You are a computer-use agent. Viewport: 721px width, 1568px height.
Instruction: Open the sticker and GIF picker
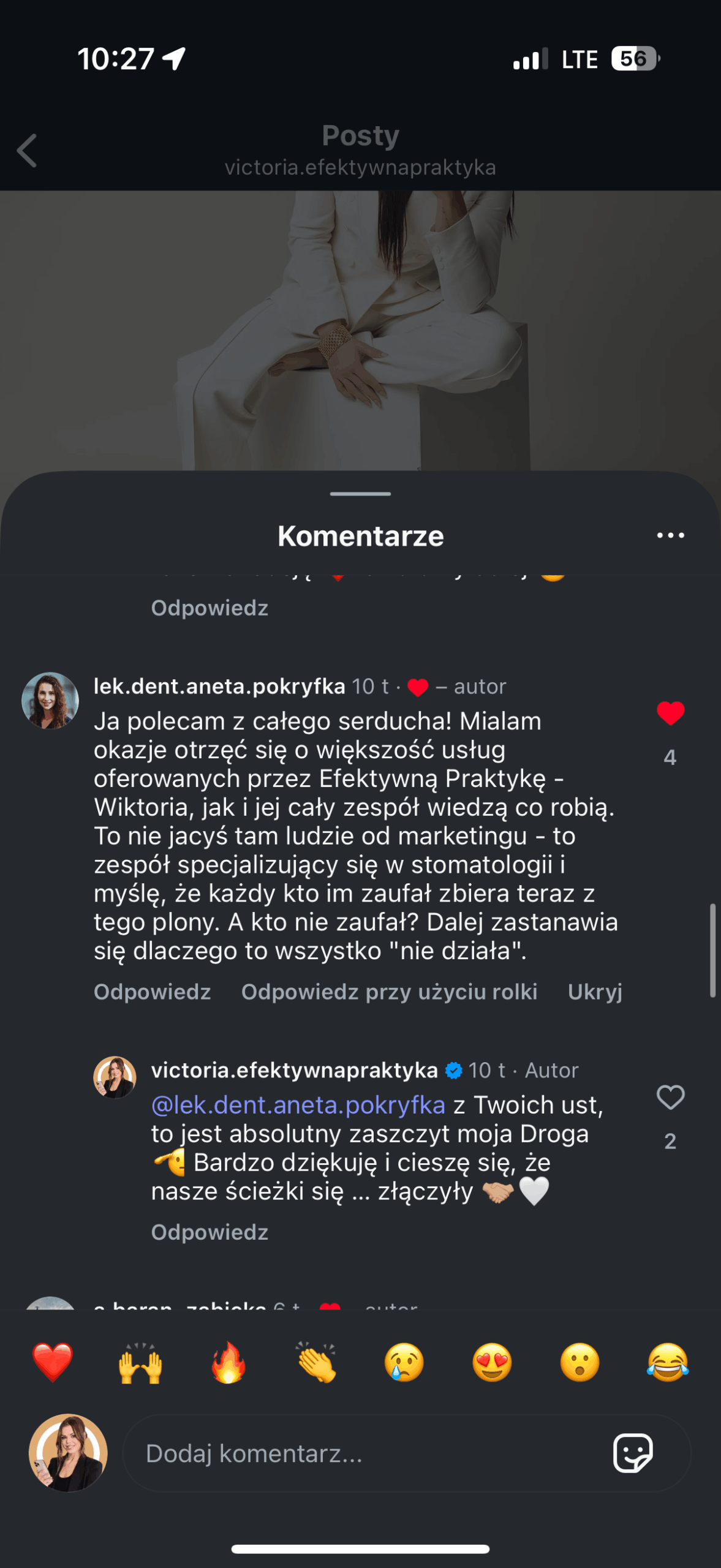(633, 1453)
